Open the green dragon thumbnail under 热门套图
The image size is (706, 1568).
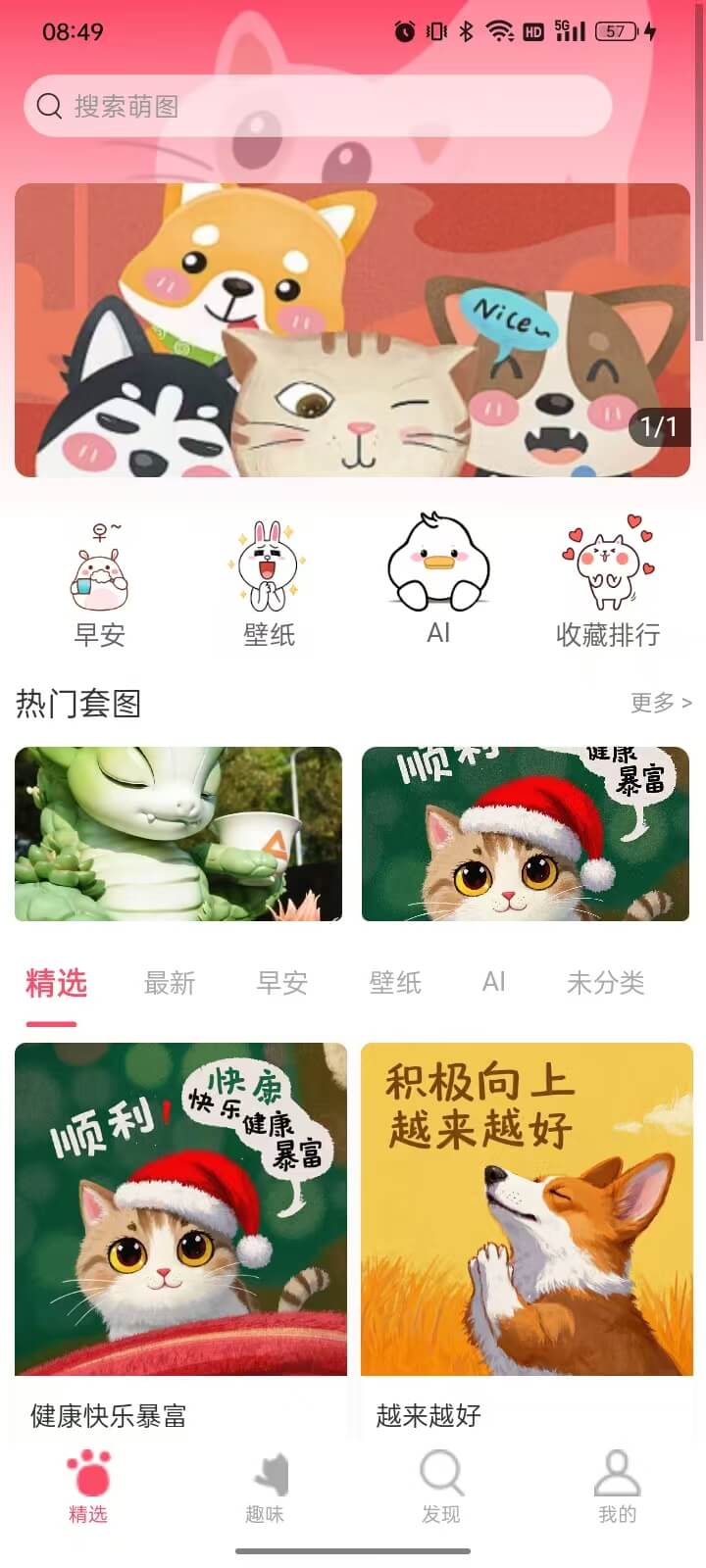[180, 834]
